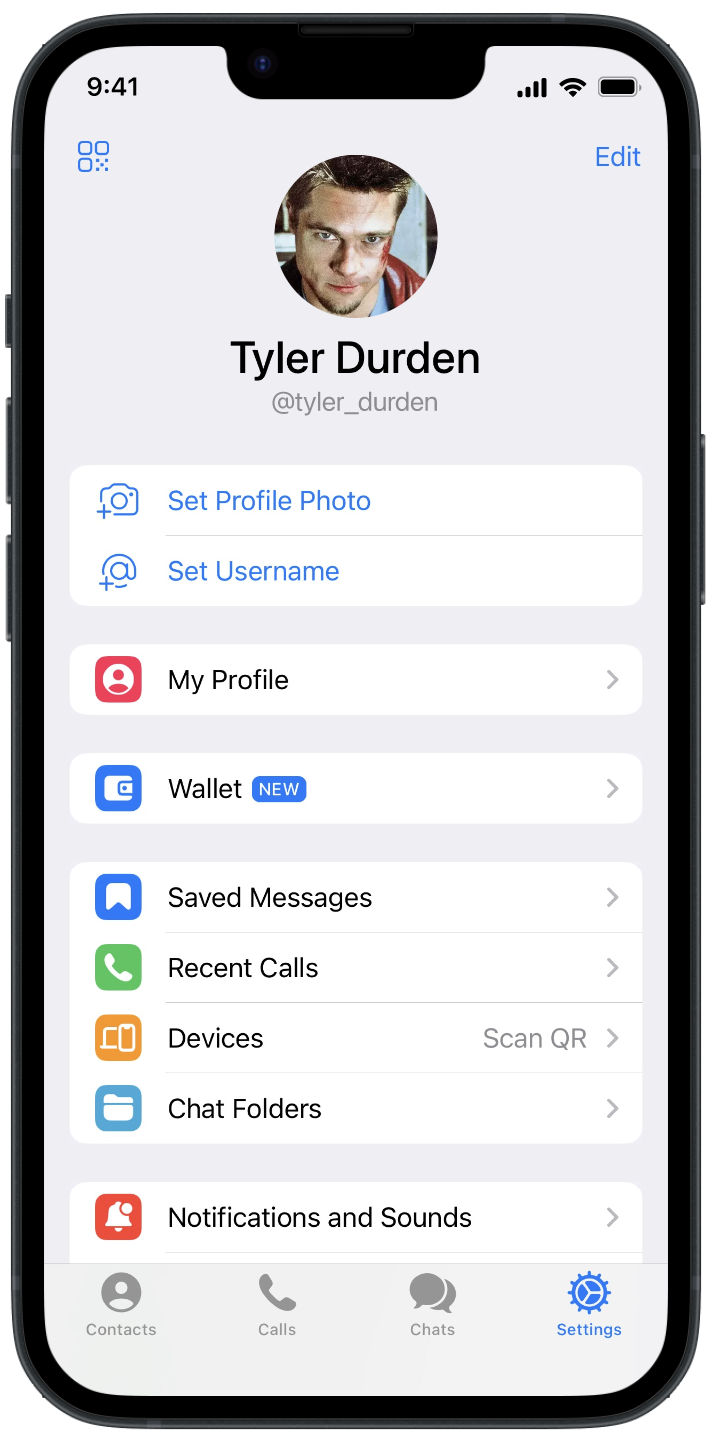Go to Saved Messages
This screenshot has width=712, height=1438.
point(355,898)
